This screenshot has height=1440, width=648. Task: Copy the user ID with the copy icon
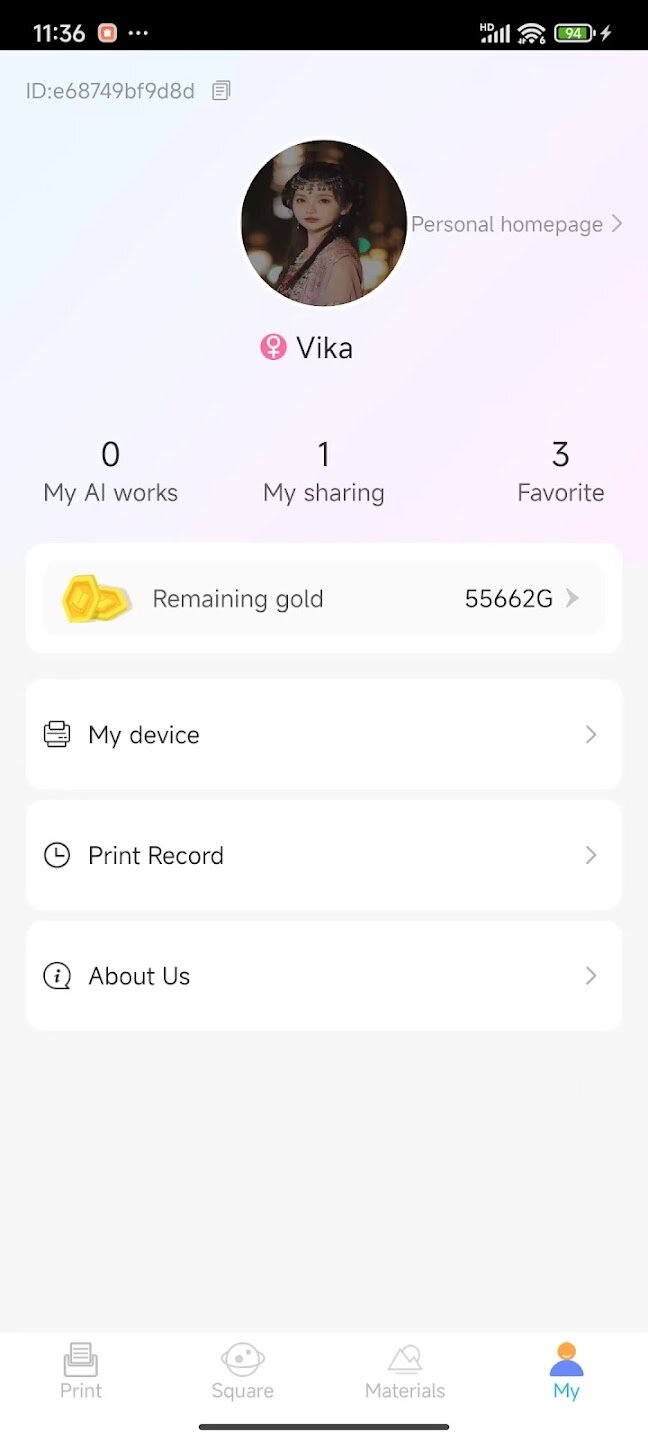tap(221, 91)
